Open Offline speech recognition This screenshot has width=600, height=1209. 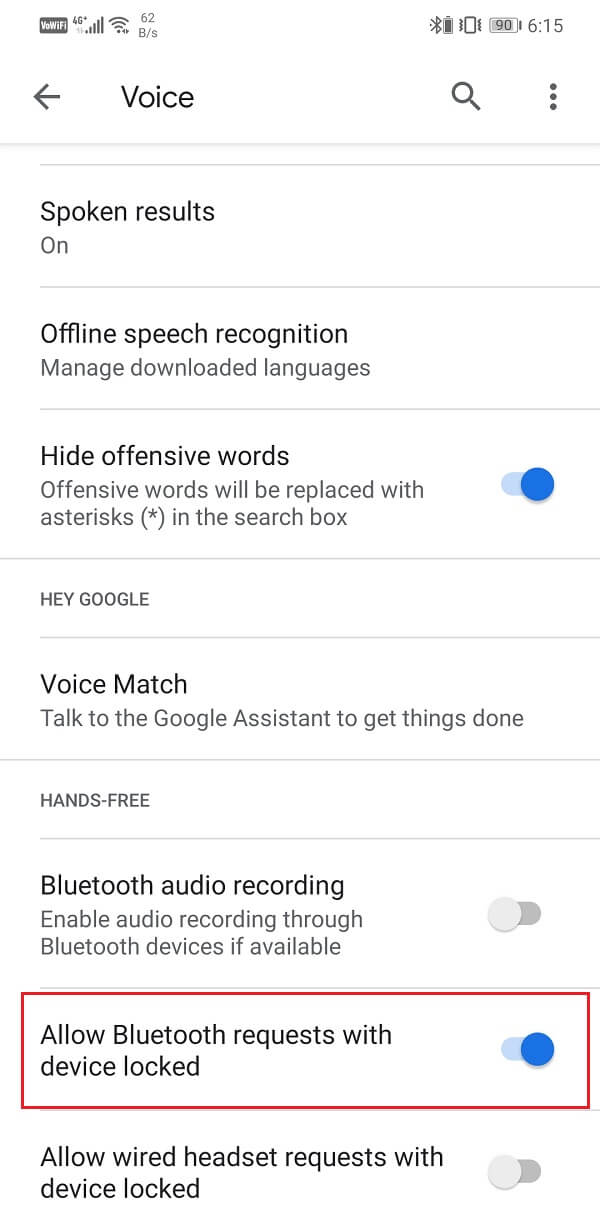click(300, 349)
